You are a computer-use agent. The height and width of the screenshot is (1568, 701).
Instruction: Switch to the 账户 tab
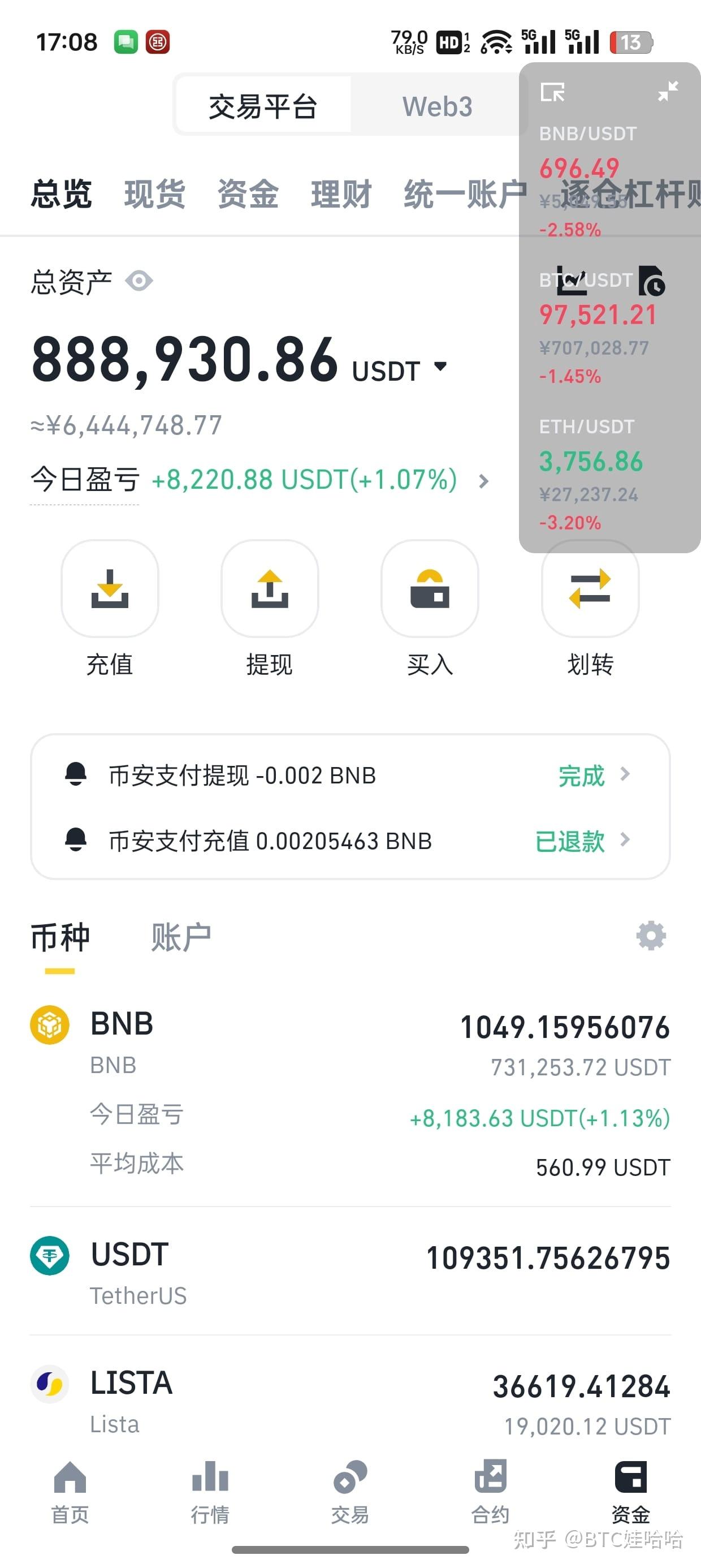pyautogui.click(x=181, y=936)
